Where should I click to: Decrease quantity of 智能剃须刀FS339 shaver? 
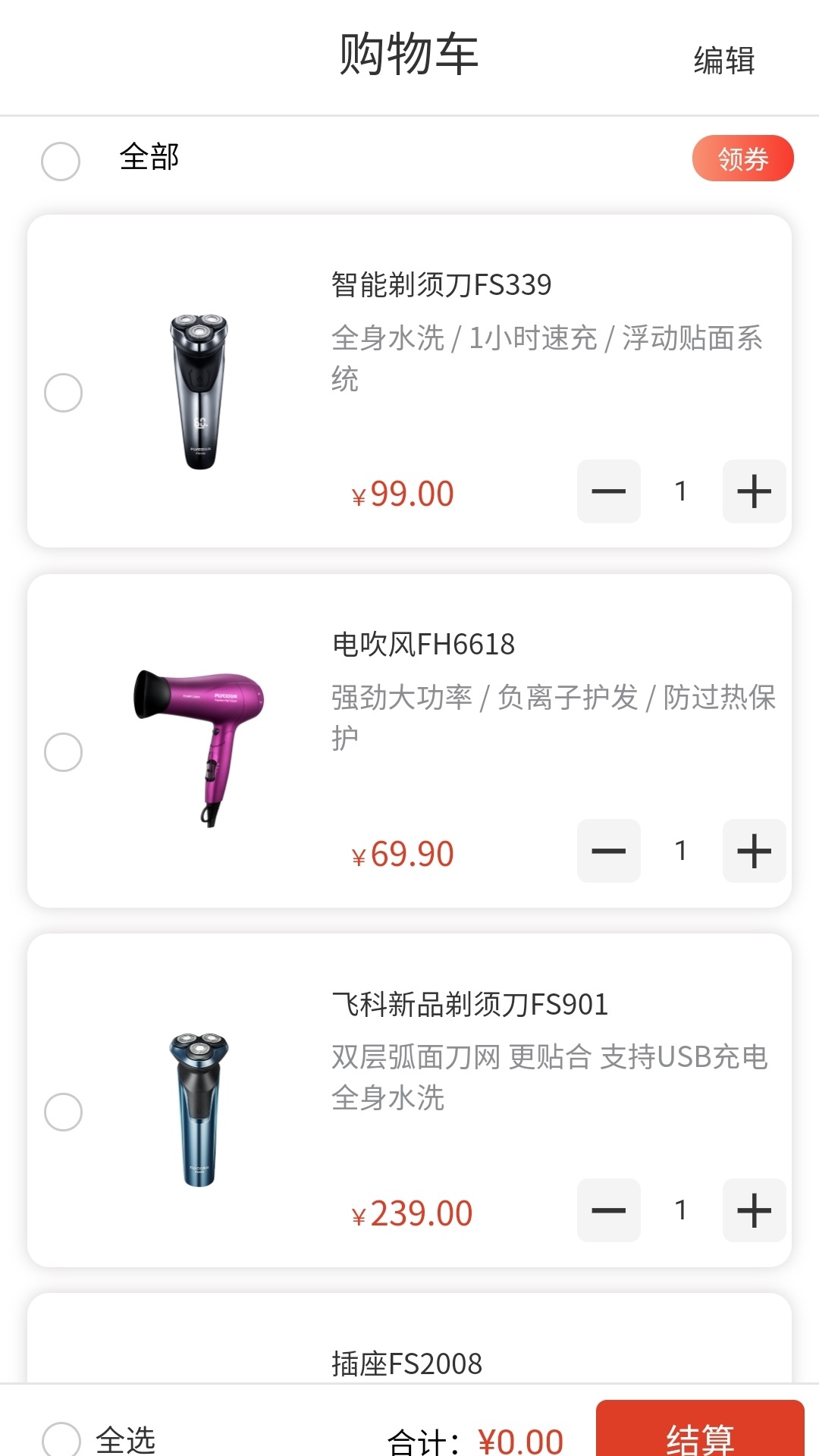click(x=608, y=491)
